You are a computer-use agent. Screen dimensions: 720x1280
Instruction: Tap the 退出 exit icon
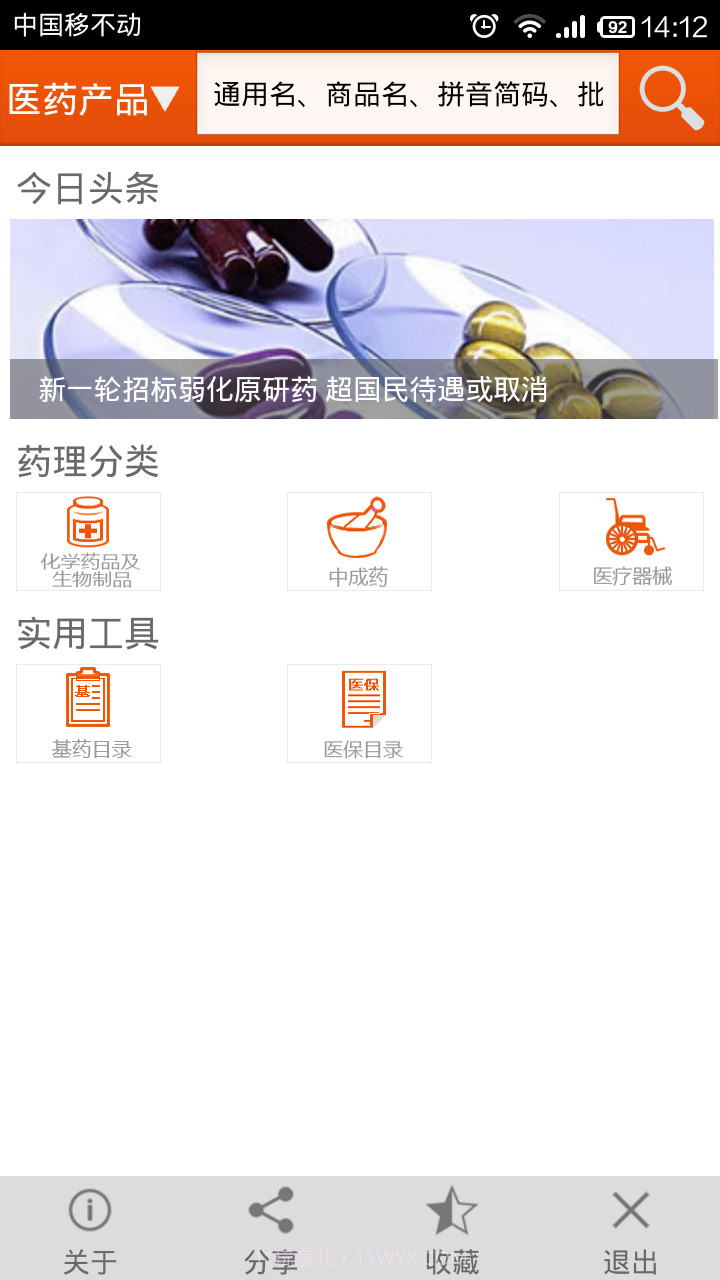(x=629, y=1209)
